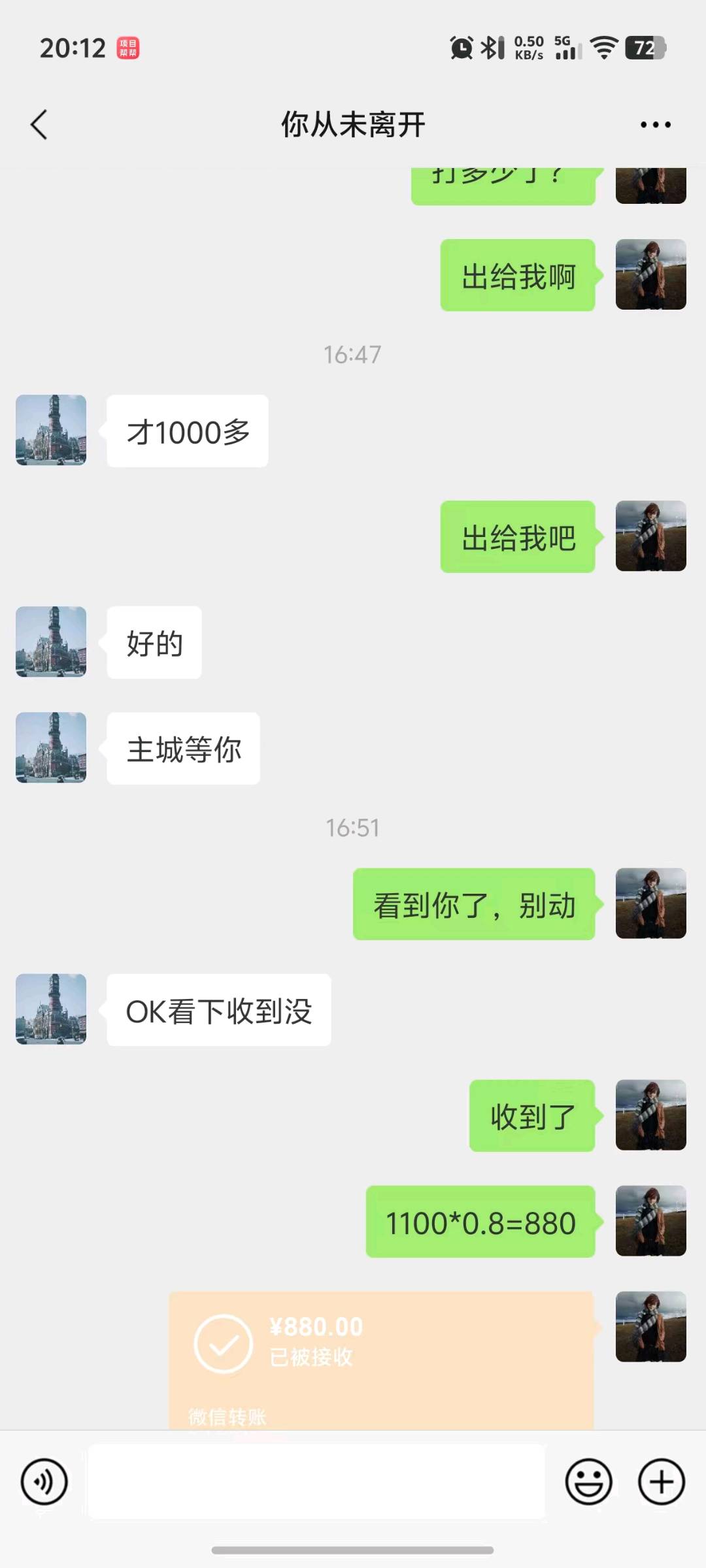
Task: Tap the battery indicator in the status bar
Action: (x=644, y=47)
